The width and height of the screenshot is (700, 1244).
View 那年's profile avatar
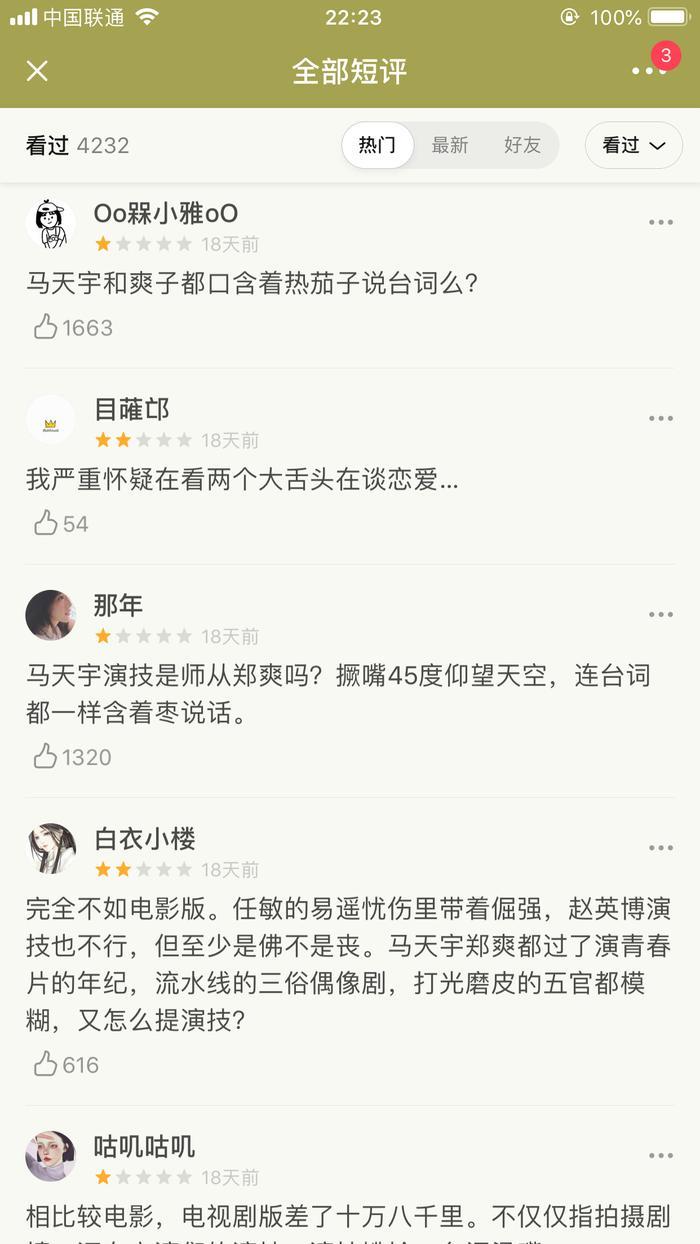[50, 615]
